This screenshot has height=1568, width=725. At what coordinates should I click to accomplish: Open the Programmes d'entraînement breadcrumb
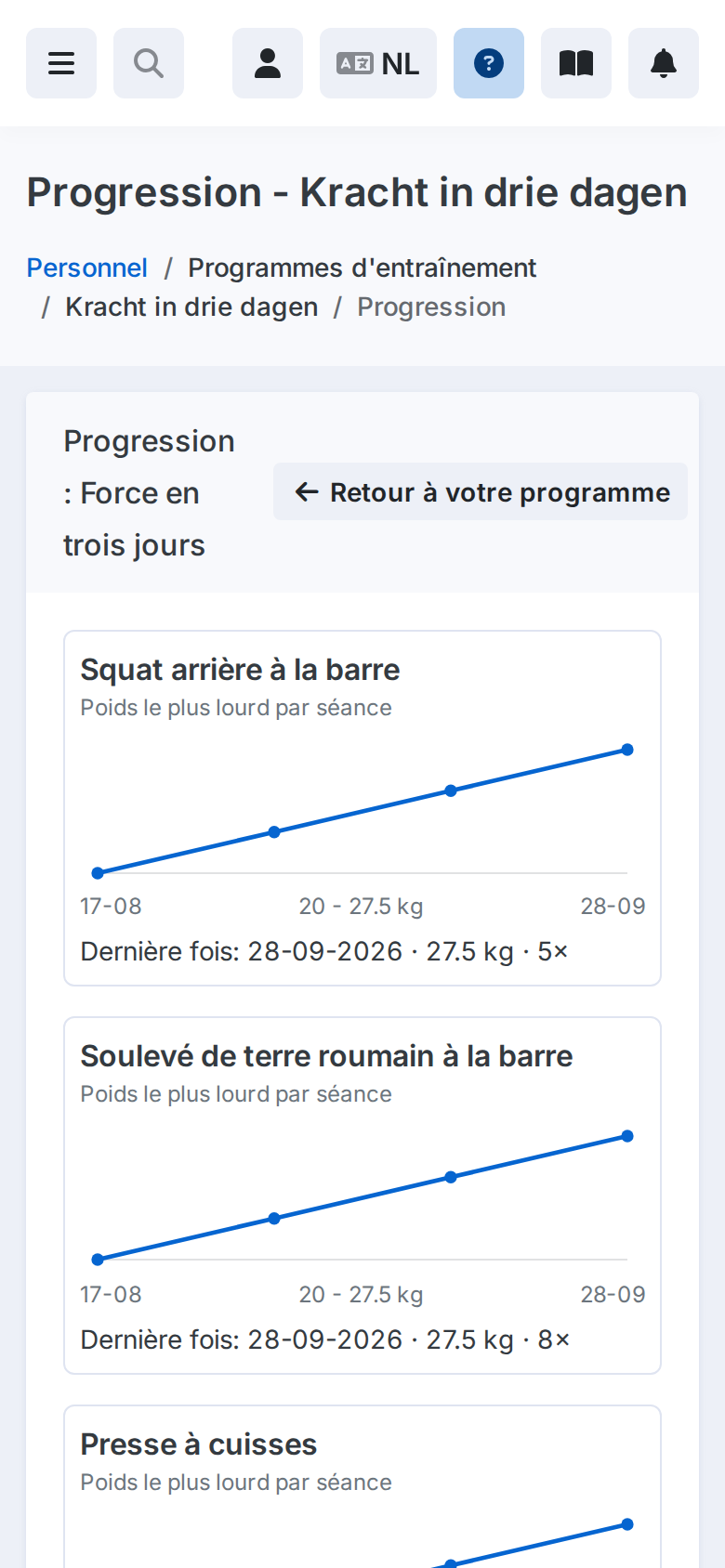point(362,268)
